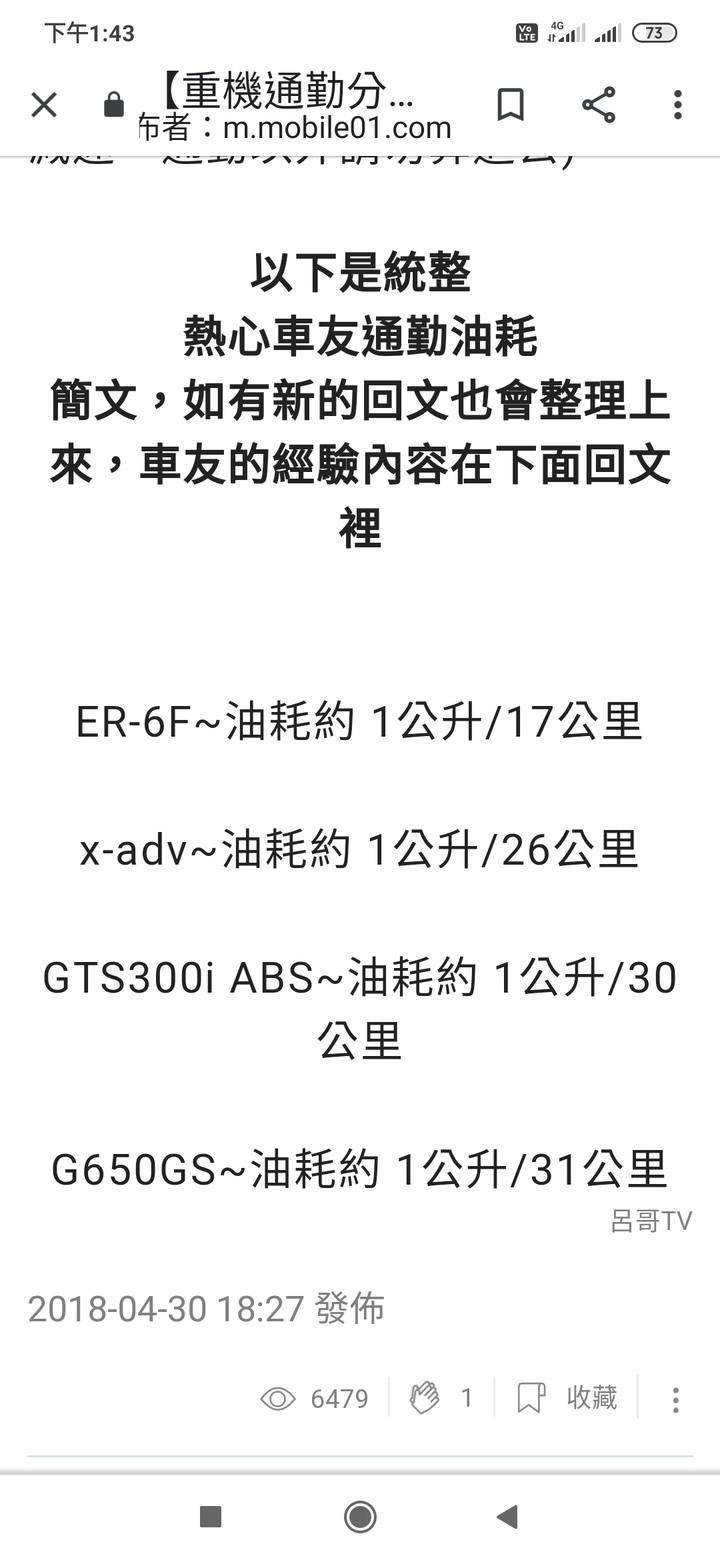Share this mobile01 page
The image size is (720, 1560).
point(598,105)
